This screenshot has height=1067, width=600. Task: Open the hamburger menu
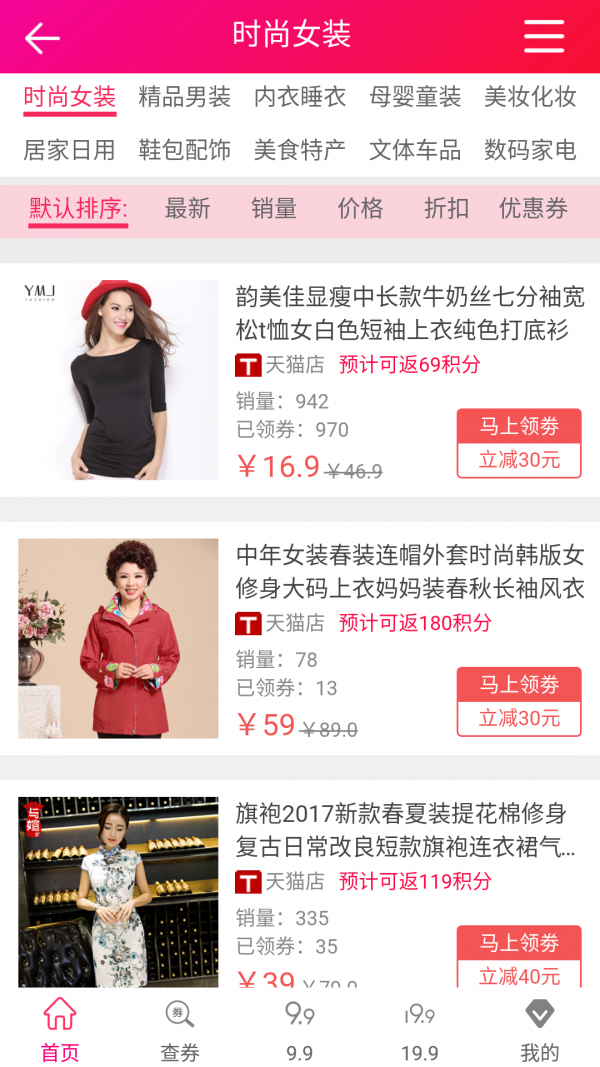click(544, 36)
